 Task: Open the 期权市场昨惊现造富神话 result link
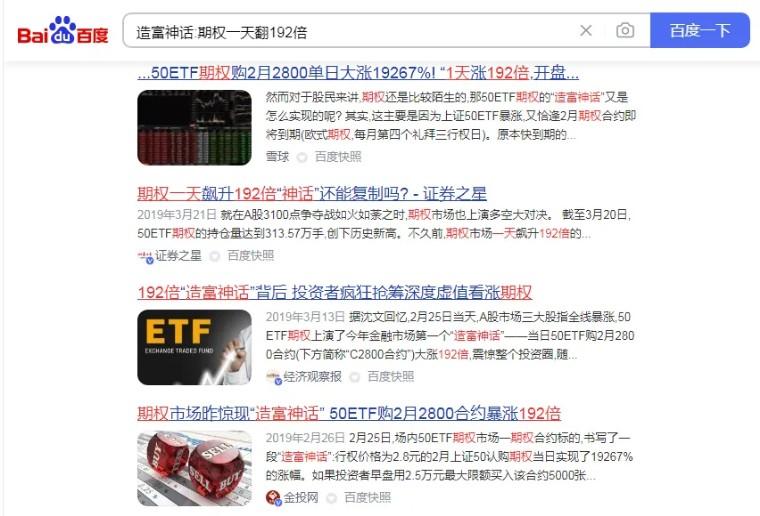pyautogui.click(x=348, y=413)
